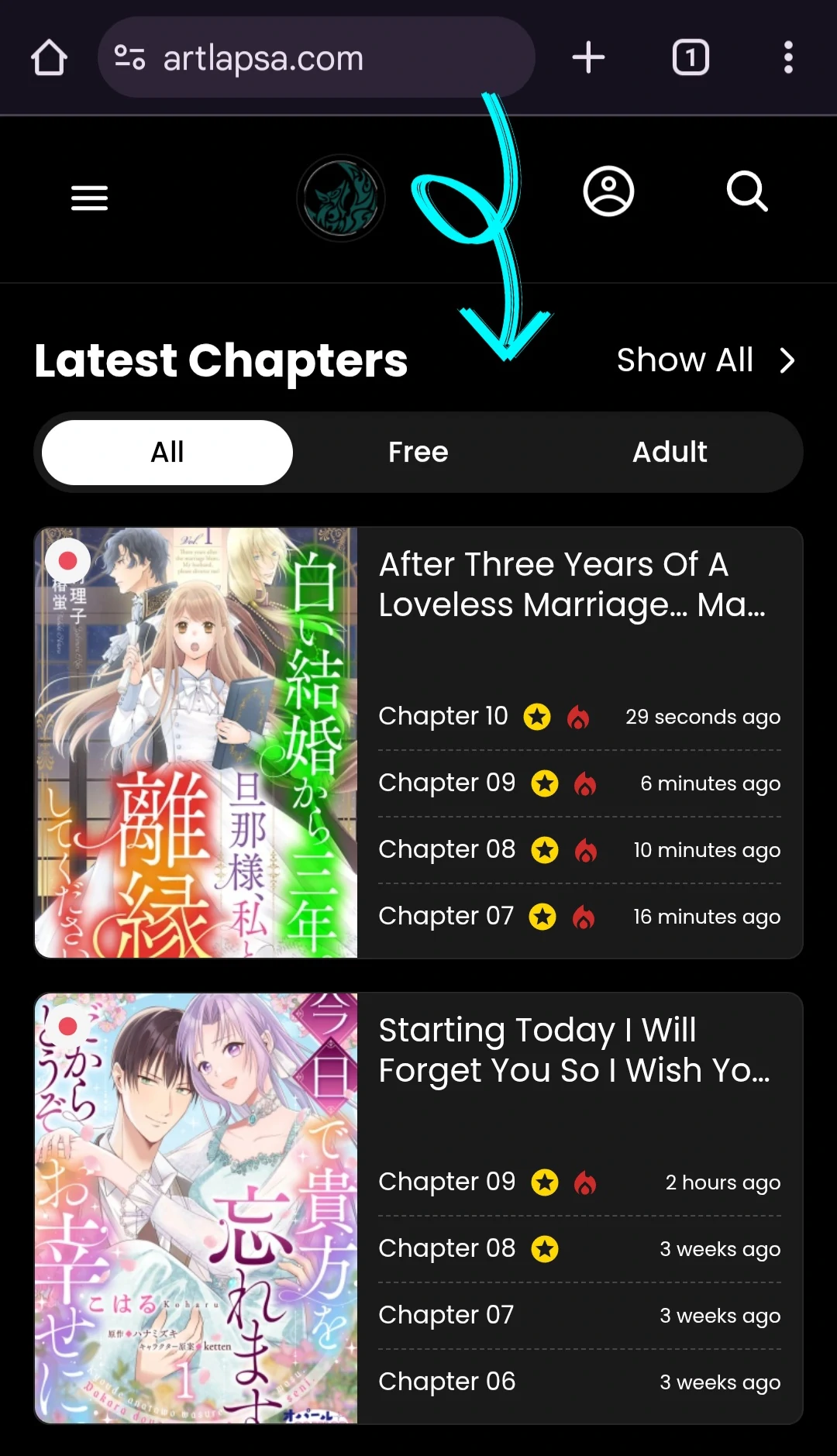
Task: Open After Three Years Of A Loveless Marriage cover
Action: coord(196,742)
